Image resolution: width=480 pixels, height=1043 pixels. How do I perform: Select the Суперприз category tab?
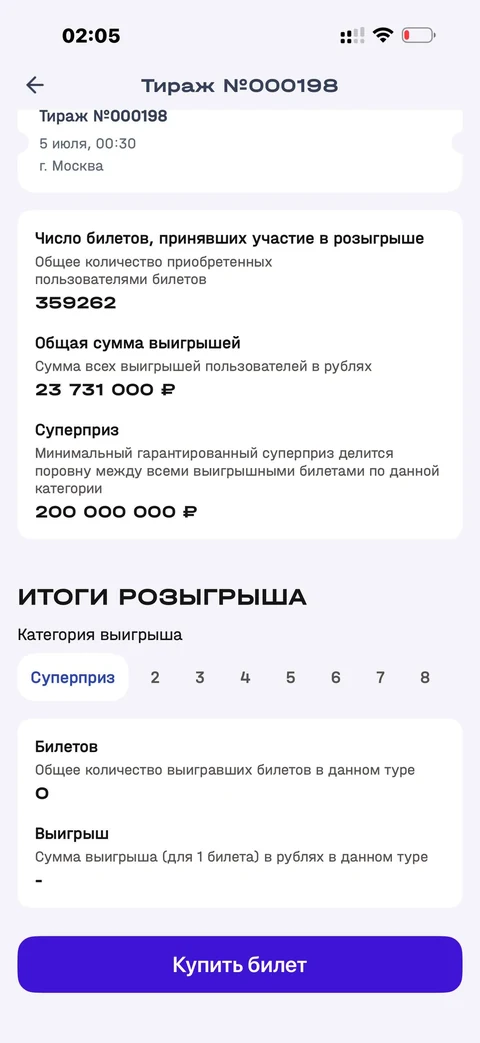(x=72, y=678)
